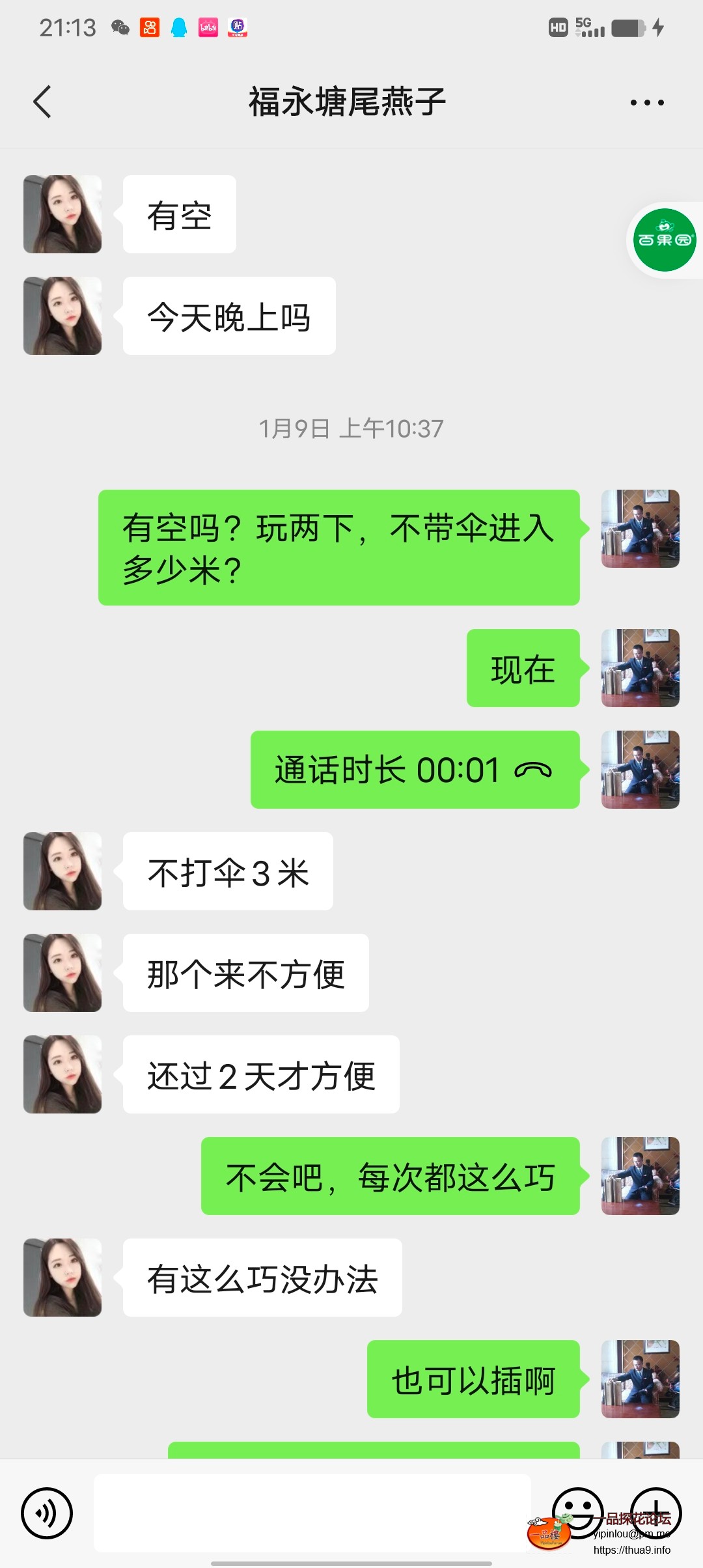Open contact avatar beside the 有空 message
The width and height of the screenshot is (703, 1568).
pyautogui.click(x=62, y=214)
